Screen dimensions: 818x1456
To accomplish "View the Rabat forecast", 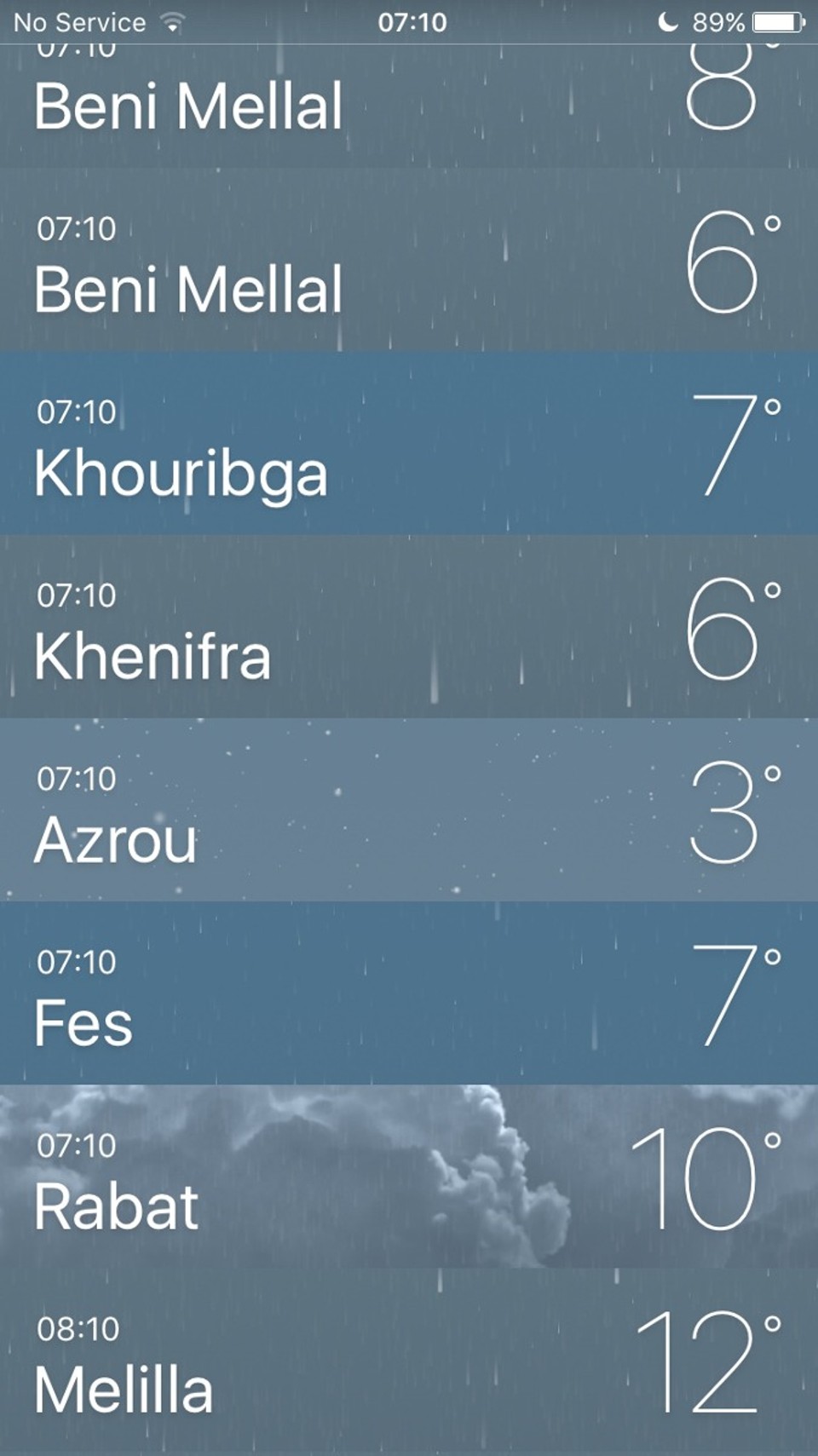I will click(409, 1177).
